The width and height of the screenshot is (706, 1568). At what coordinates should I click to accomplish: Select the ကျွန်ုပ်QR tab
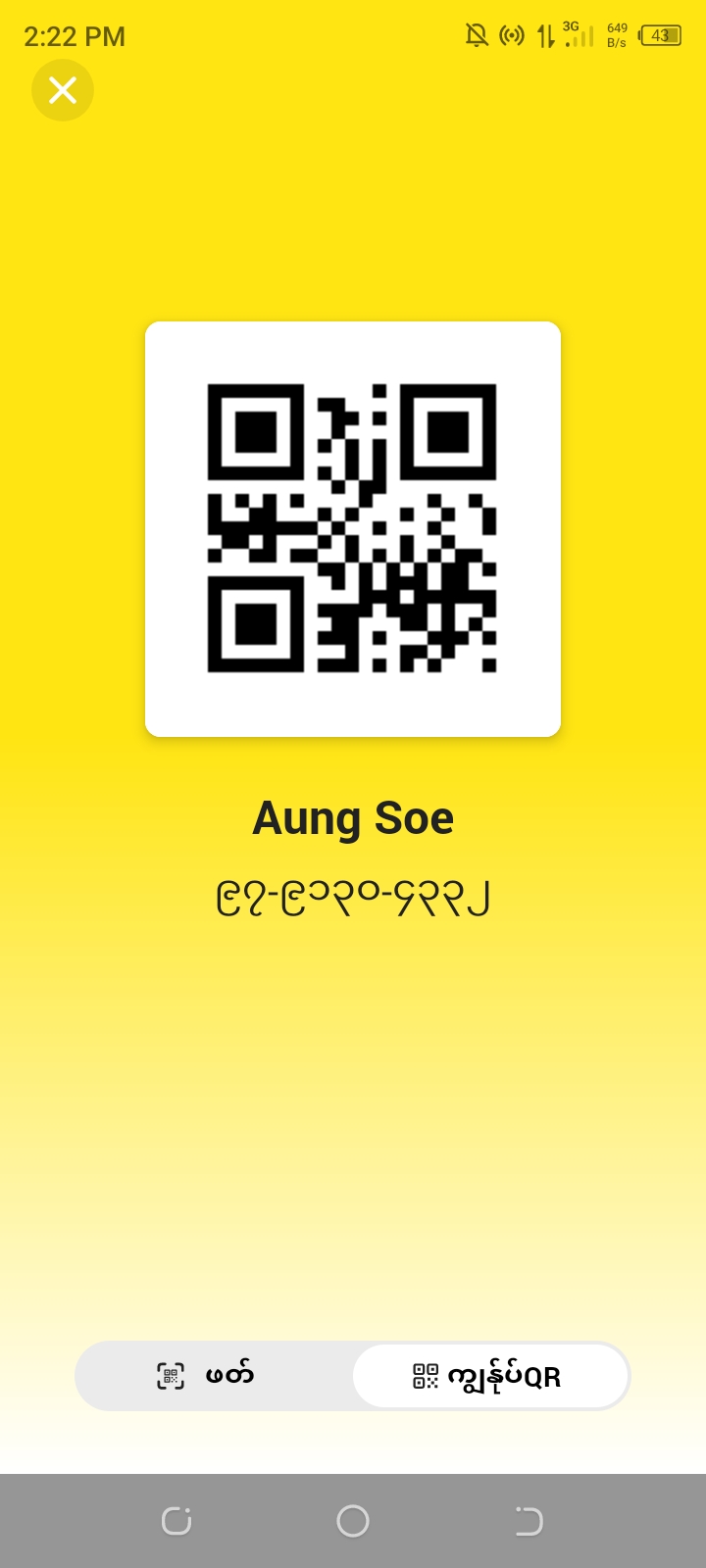click(x=489, y=1376)
